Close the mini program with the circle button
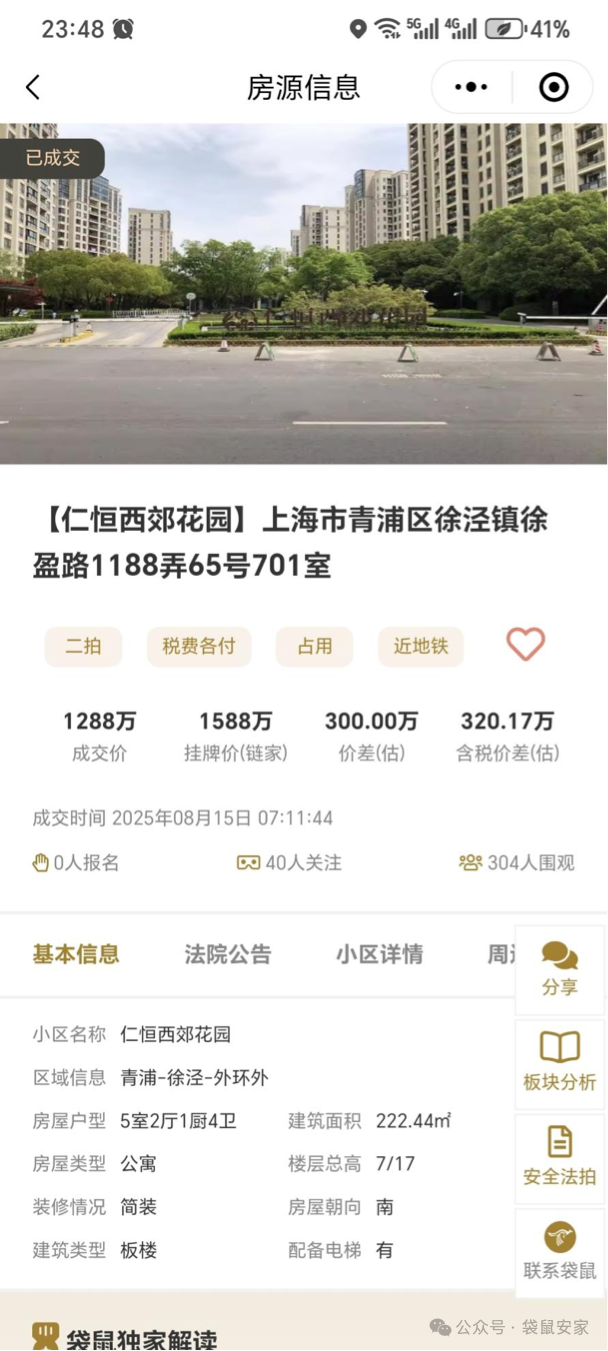This screenshot has width=608, height=1351. (x=553, y=87)
